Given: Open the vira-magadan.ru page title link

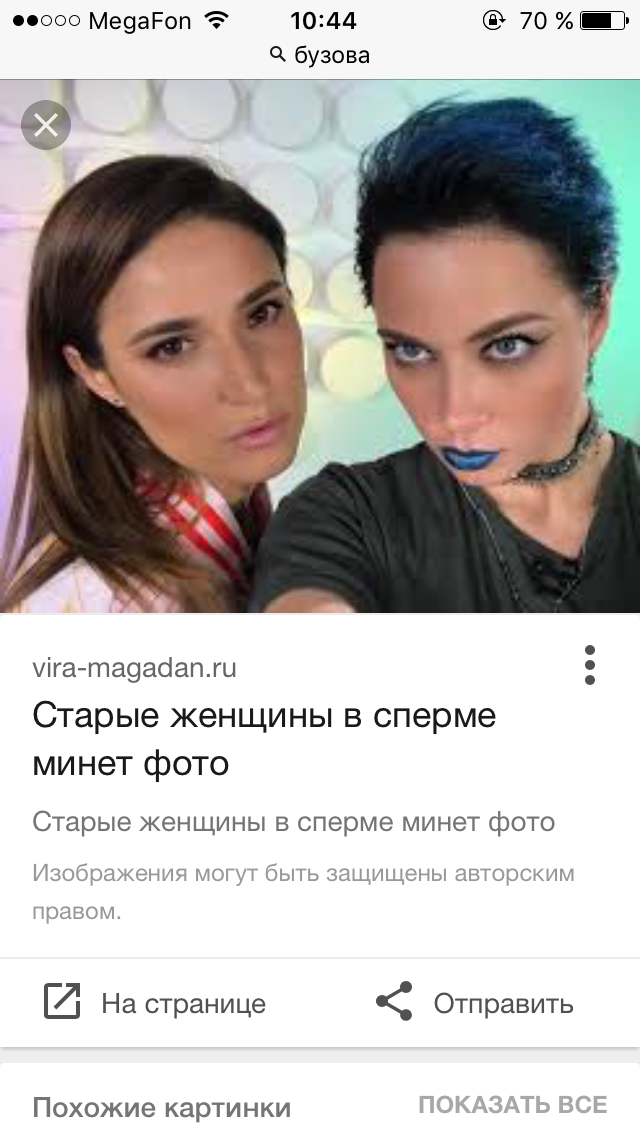Looking at the screenshot, I should coord(264,739).
